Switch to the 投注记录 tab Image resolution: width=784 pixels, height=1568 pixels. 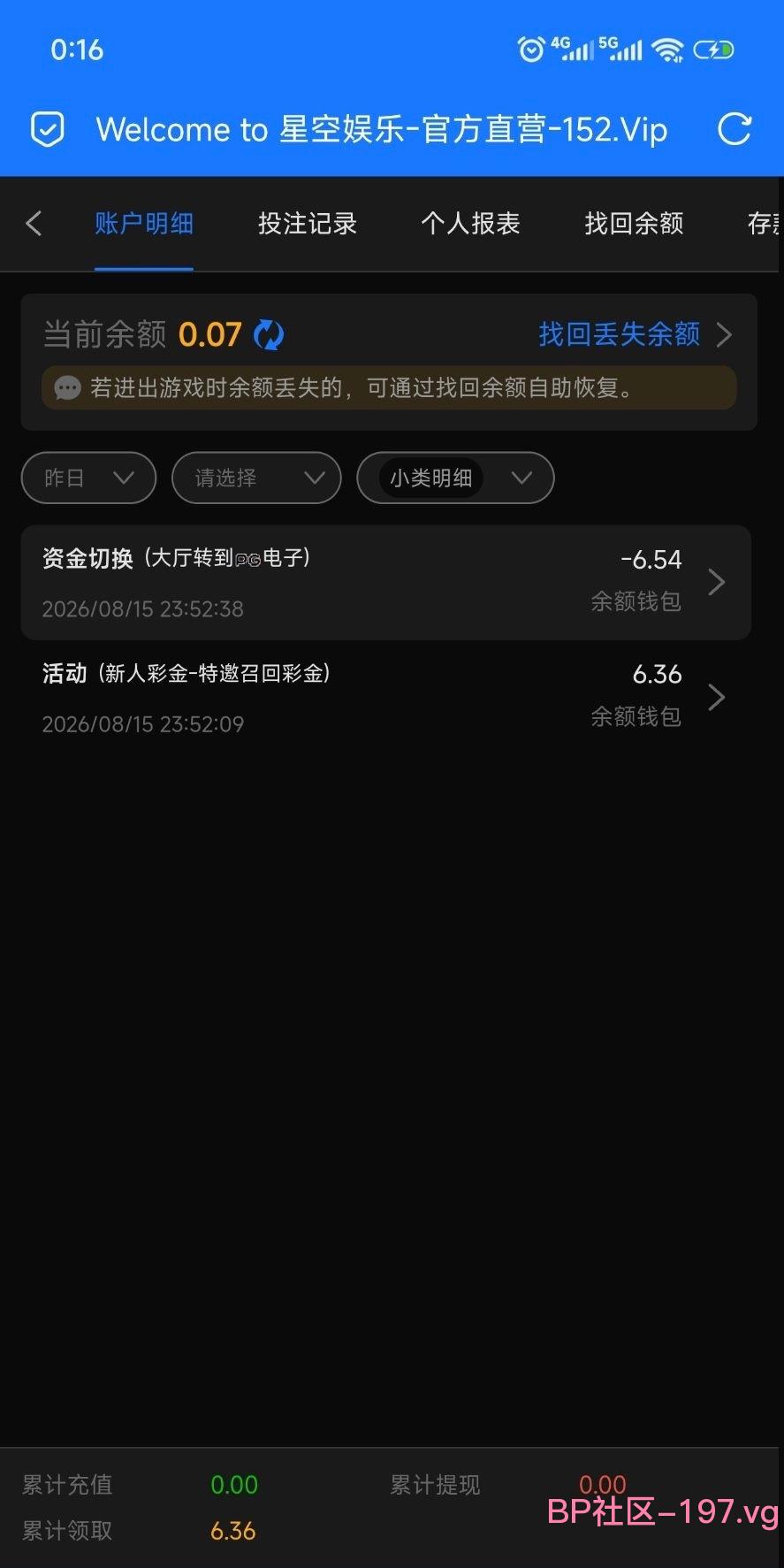tap(308, 224)
